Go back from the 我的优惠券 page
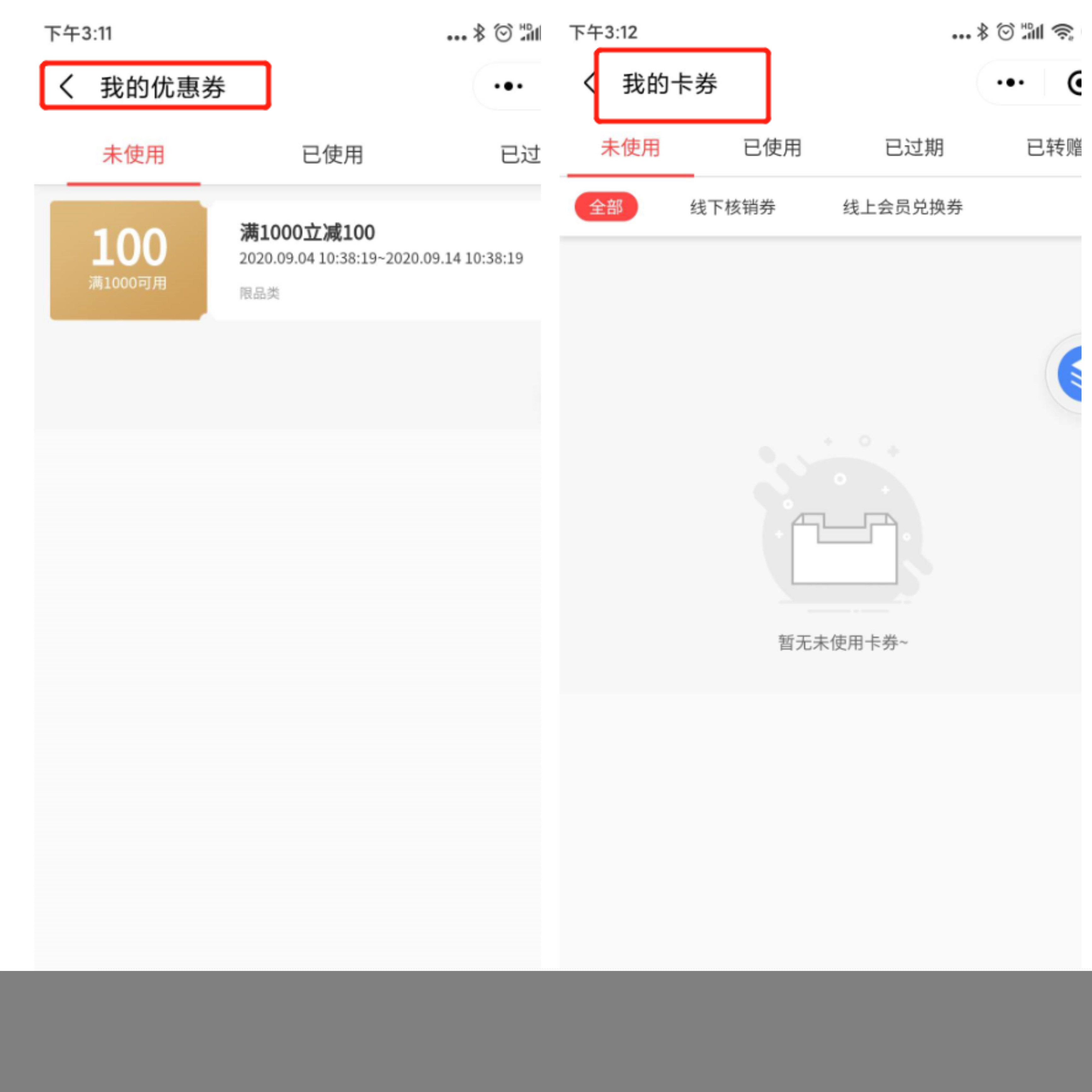 tap(67, 86)
